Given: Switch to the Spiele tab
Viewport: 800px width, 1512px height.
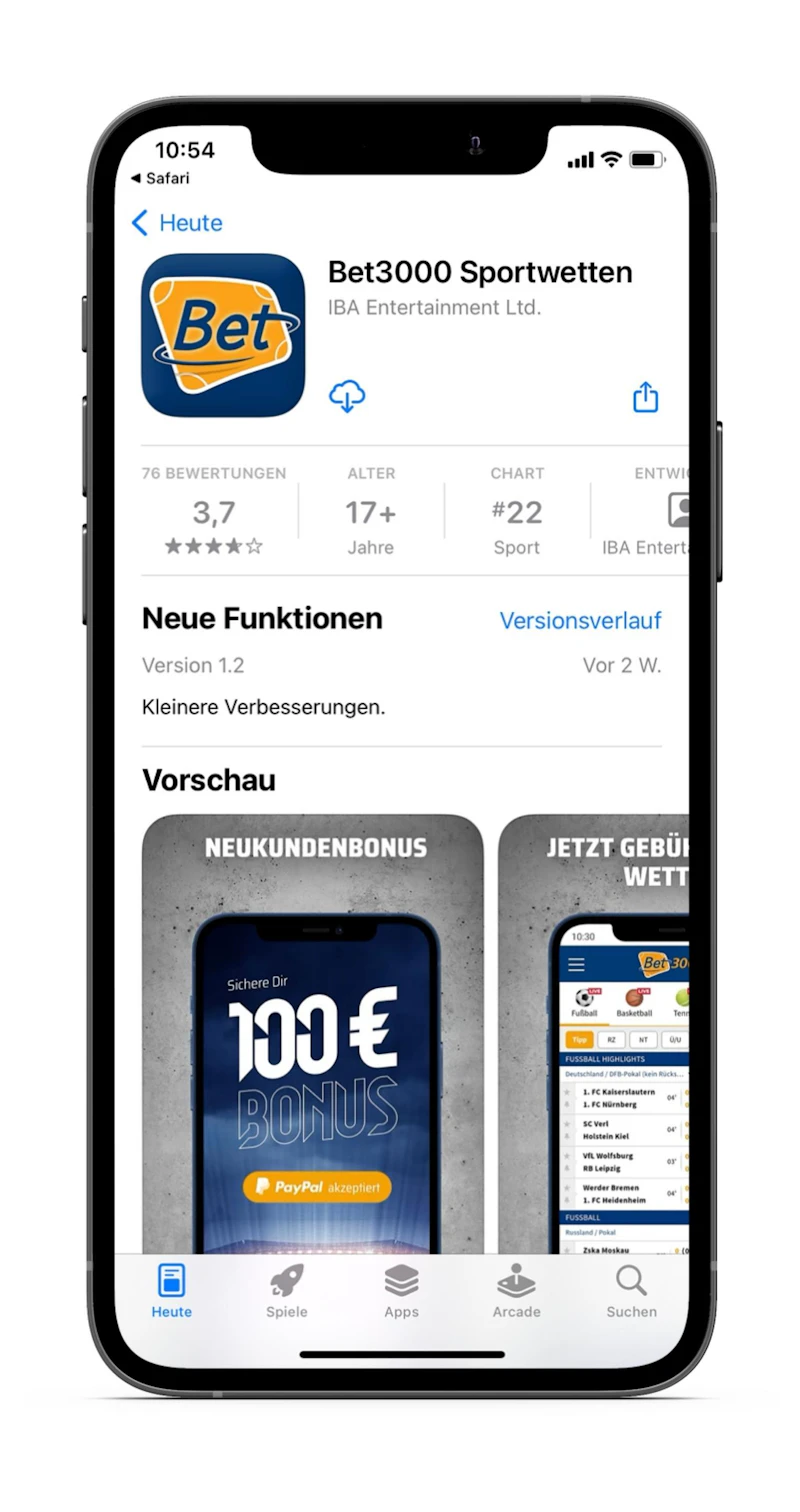Looking at the screenshot, I should click(287, 1291).
